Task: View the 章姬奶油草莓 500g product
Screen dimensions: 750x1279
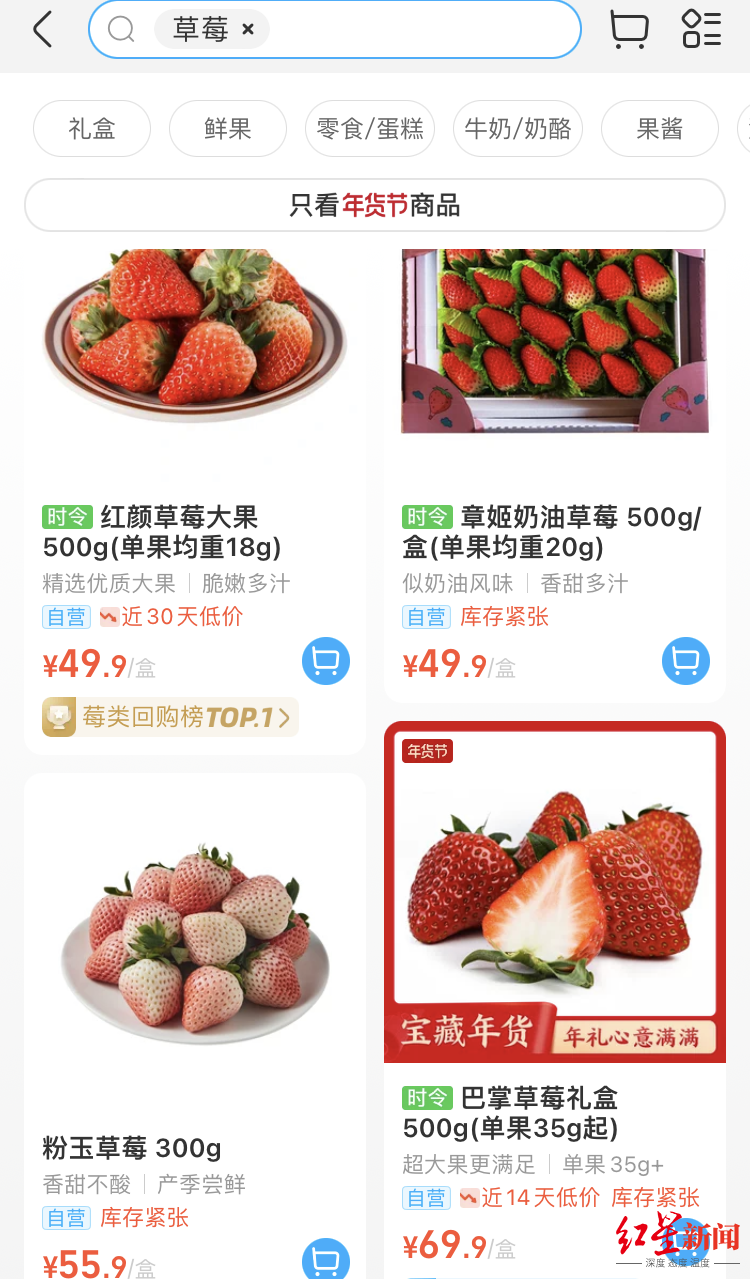Action: (x=552, y=532)
